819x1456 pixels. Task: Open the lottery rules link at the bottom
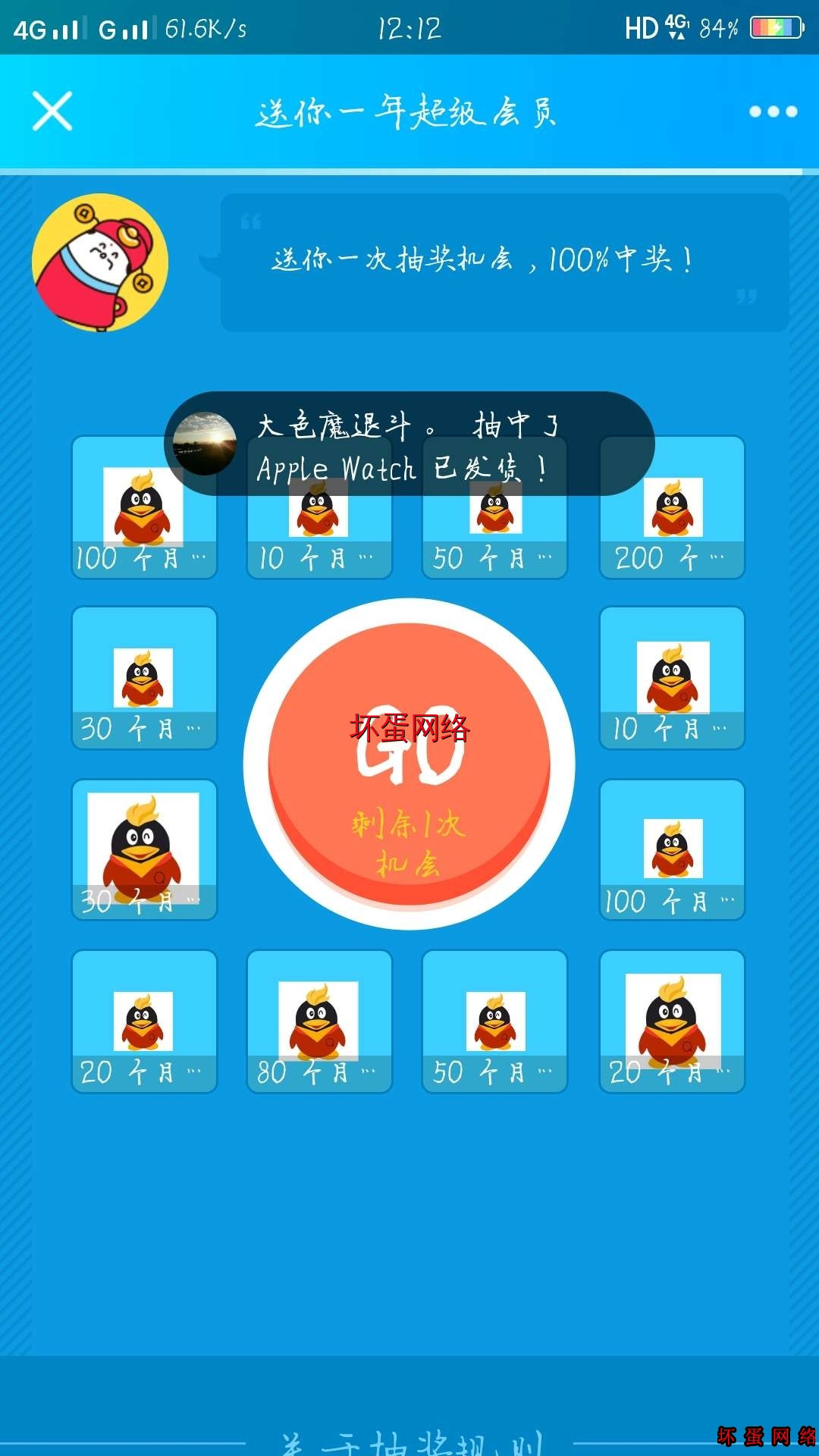pyautogui.click(x=410, y=1441)
